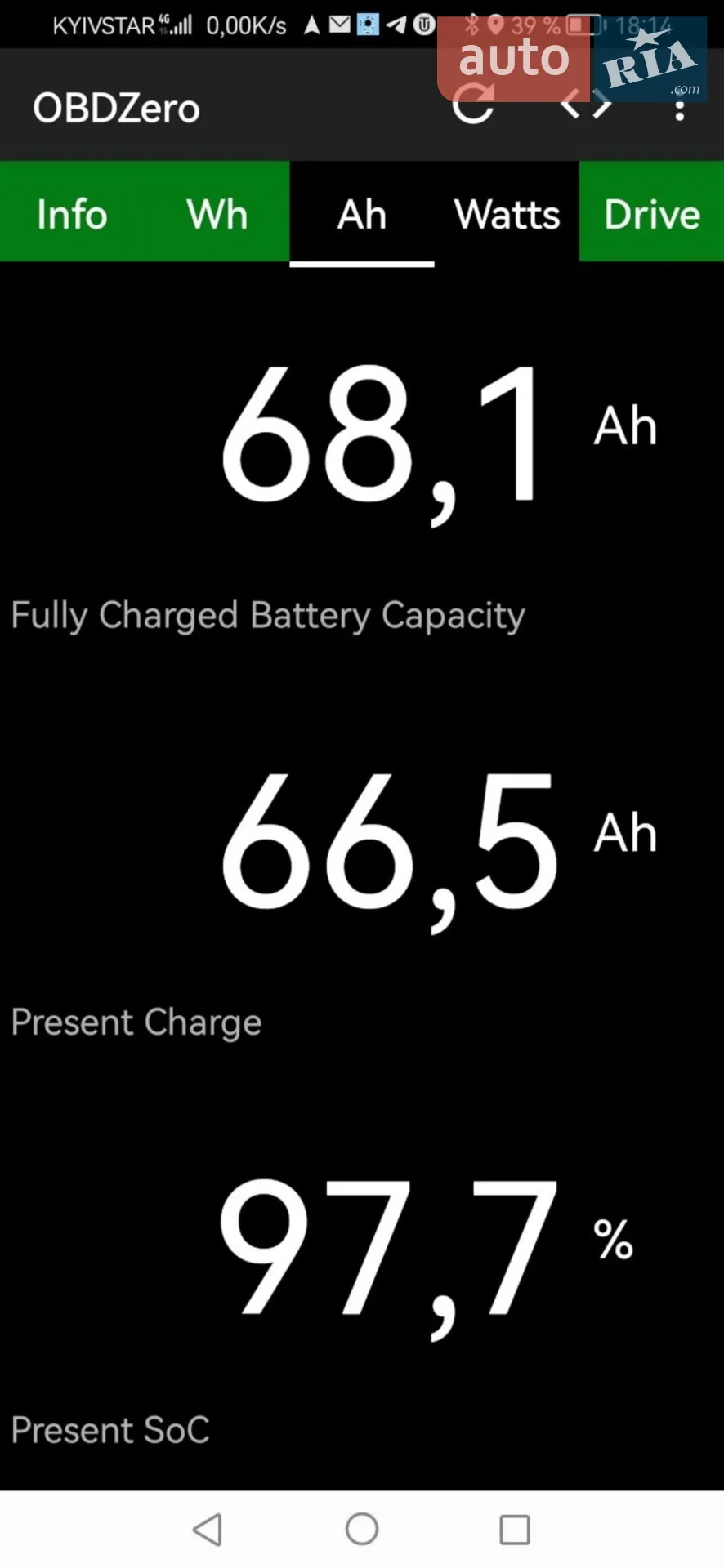Tap the system home button
Viewport: 724px width, 1568px height.
click(x=362, y=1529)
